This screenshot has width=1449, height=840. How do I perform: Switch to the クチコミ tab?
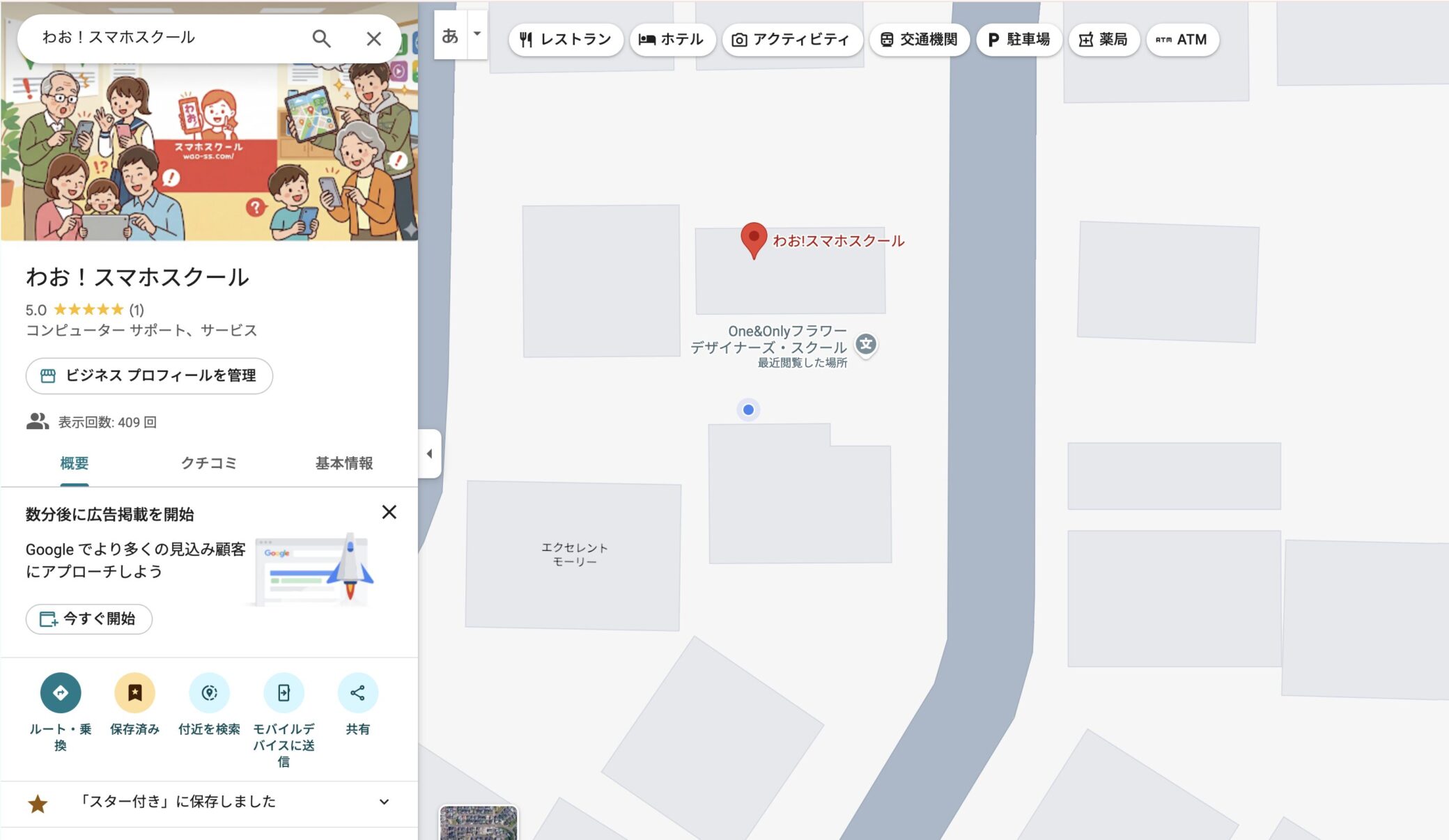pyautogui.click(x=208, y=463)
